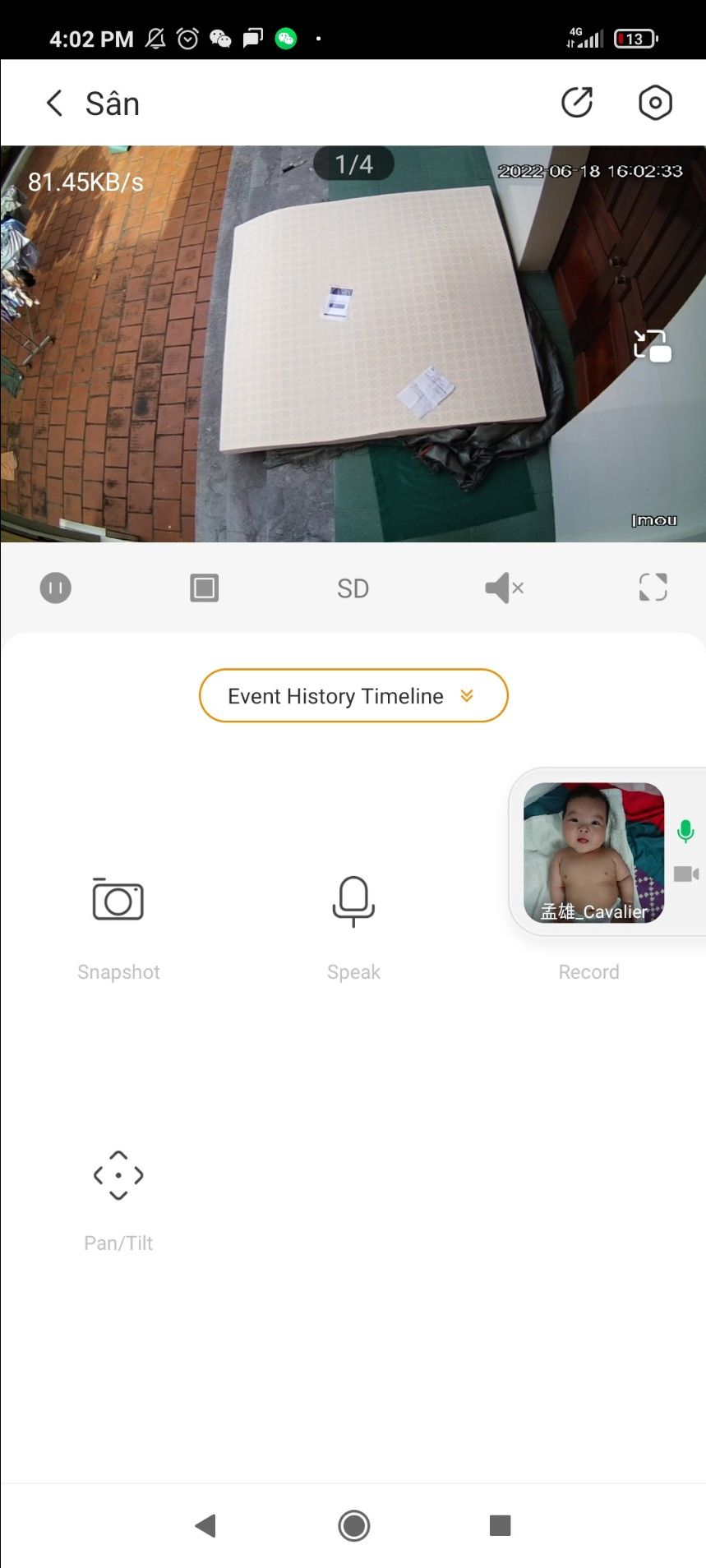
Task: Switch the picture-in-picture view on the video
Action: tap(653, 345)
